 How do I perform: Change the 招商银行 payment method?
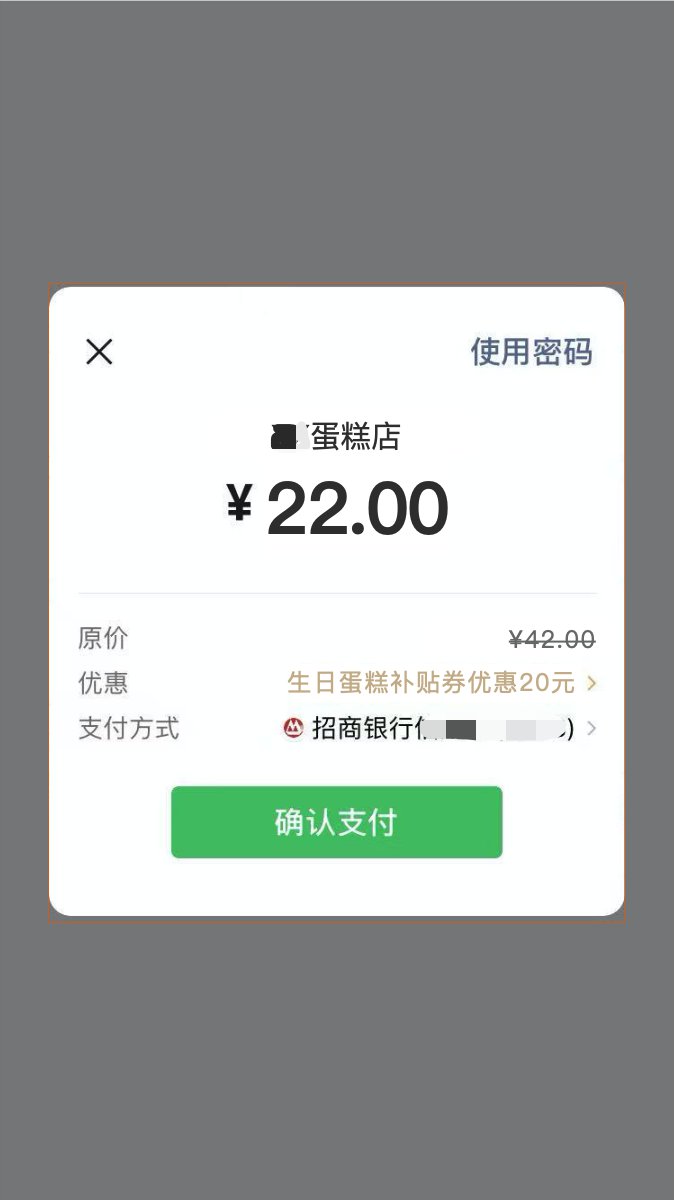440,728
